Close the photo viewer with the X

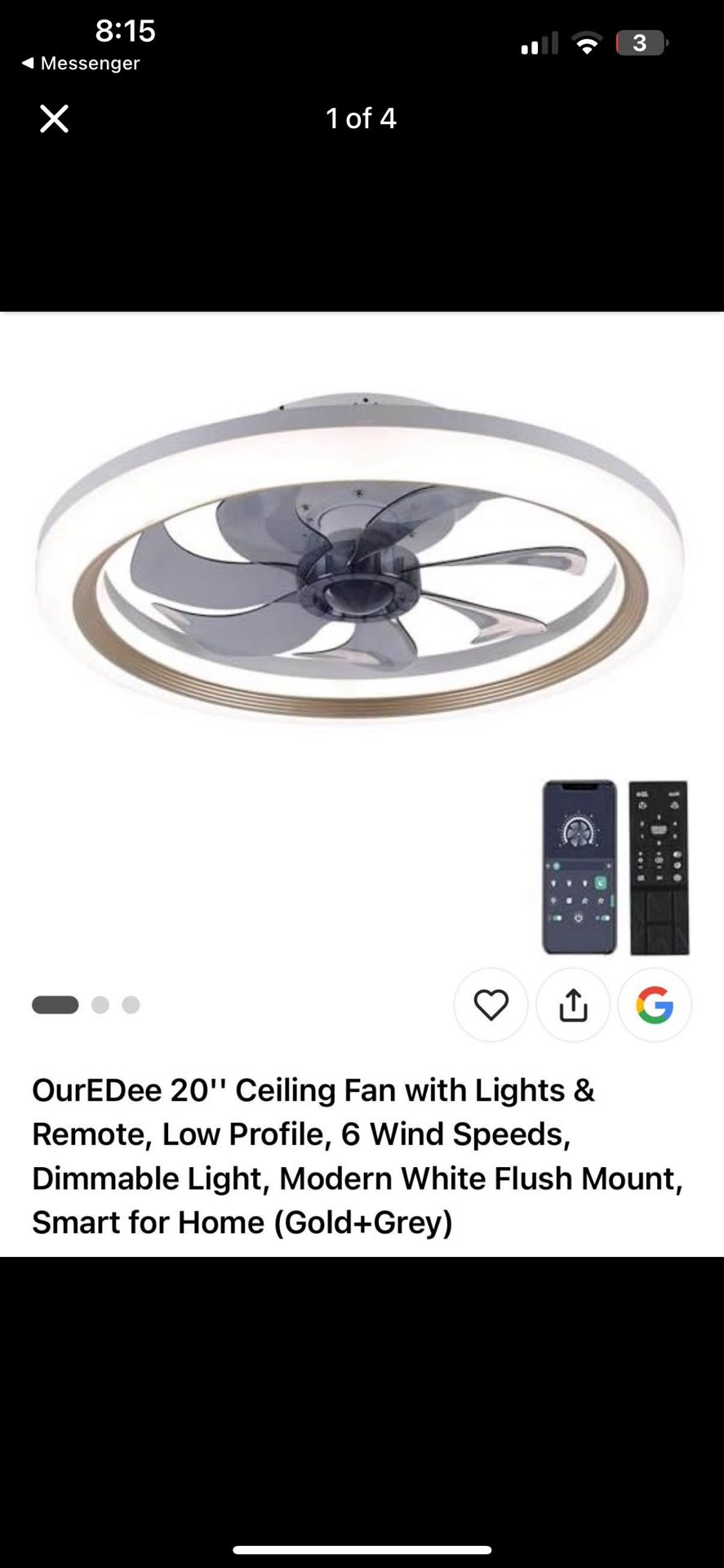point(53,119)
